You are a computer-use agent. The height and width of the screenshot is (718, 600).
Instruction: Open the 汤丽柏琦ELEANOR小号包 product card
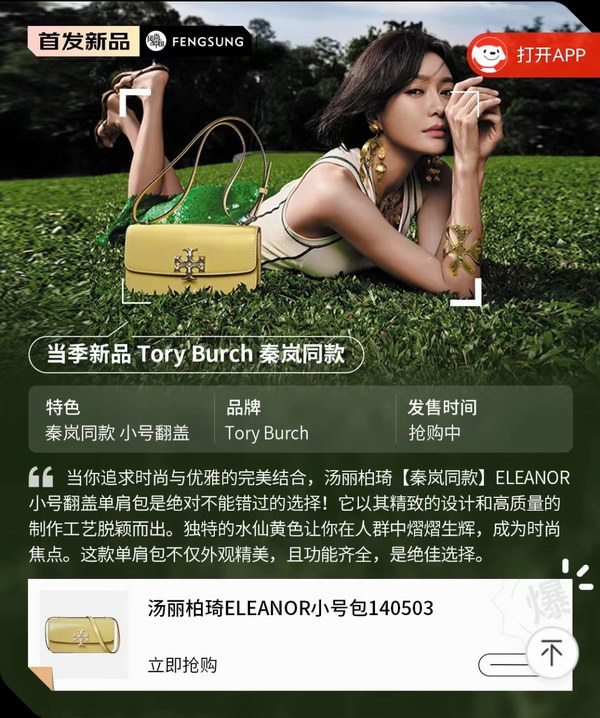click(x=290, y=608)
